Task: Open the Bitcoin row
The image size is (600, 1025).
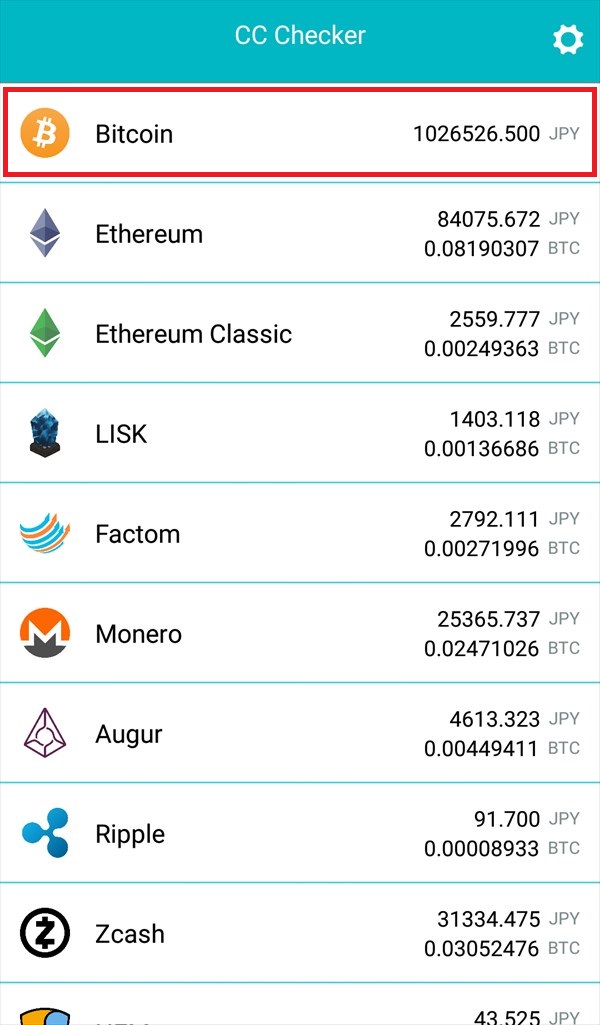Action: (x=300, y=133)
